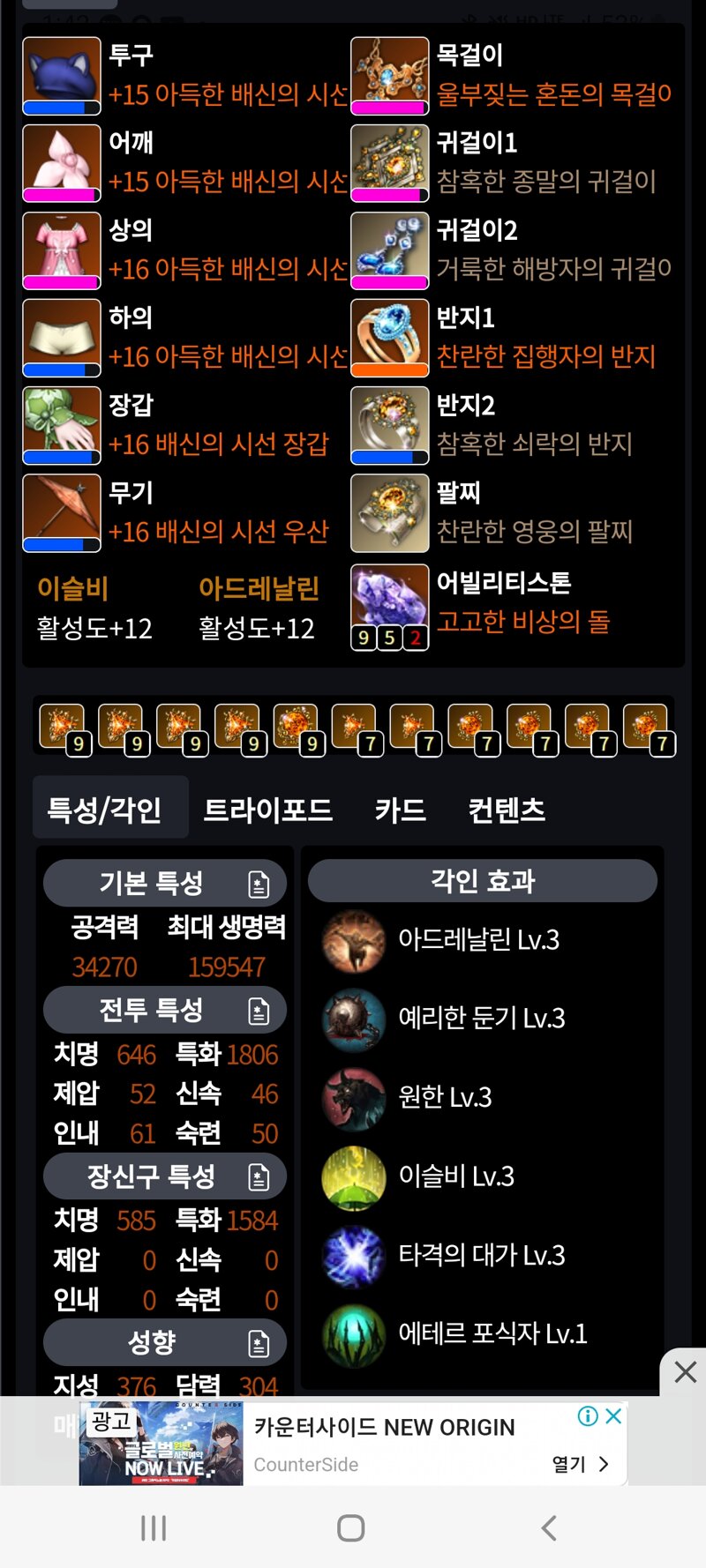The width and height of the screenshot is (706, 1568).
Task: Go to home screen via system home
Action: (x=351, y=1527)
